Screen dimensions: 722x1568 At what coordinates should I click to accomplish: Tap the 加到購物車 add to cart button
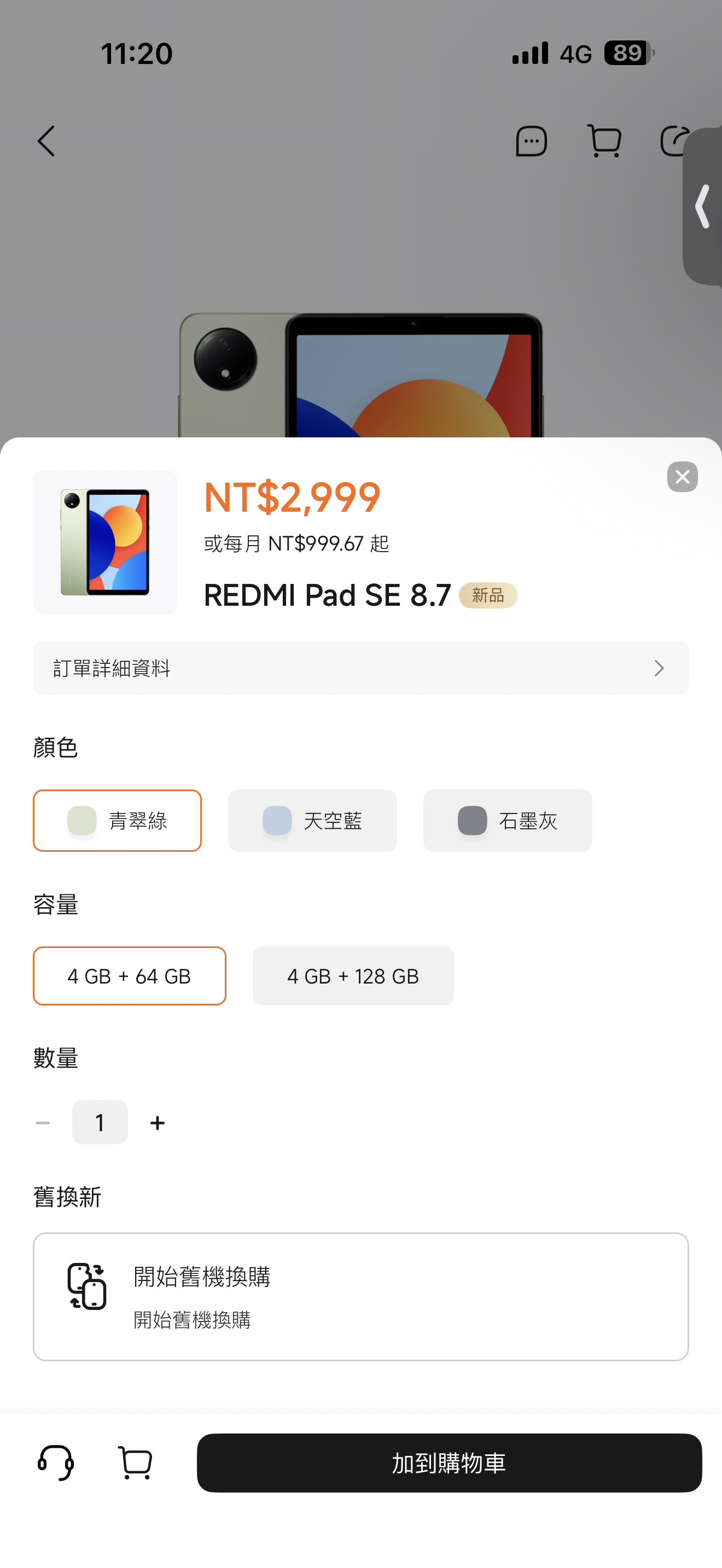coord(451,1464)
